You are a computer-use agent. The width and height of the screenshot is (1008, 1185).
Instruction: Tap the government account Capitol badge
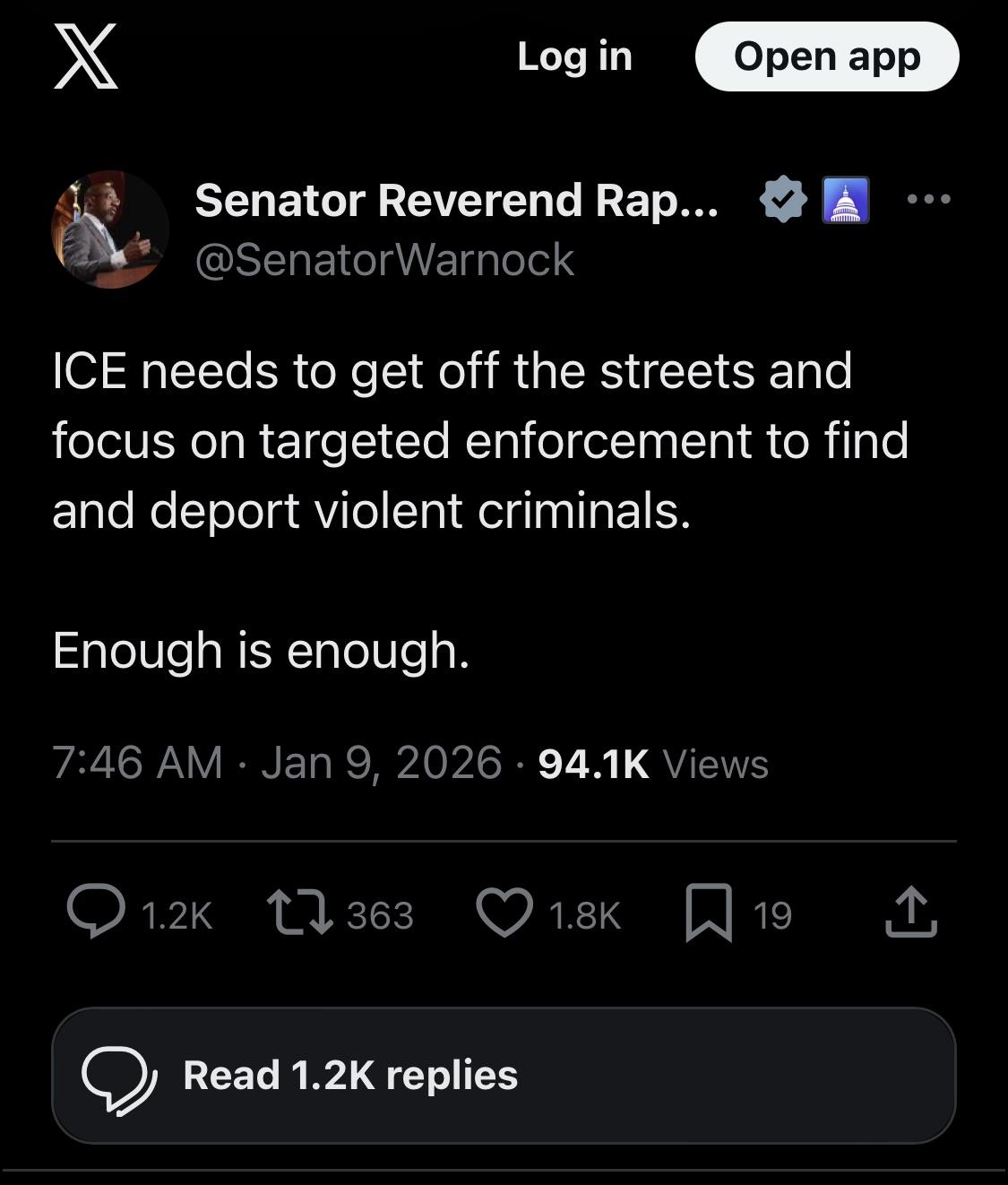846,200
